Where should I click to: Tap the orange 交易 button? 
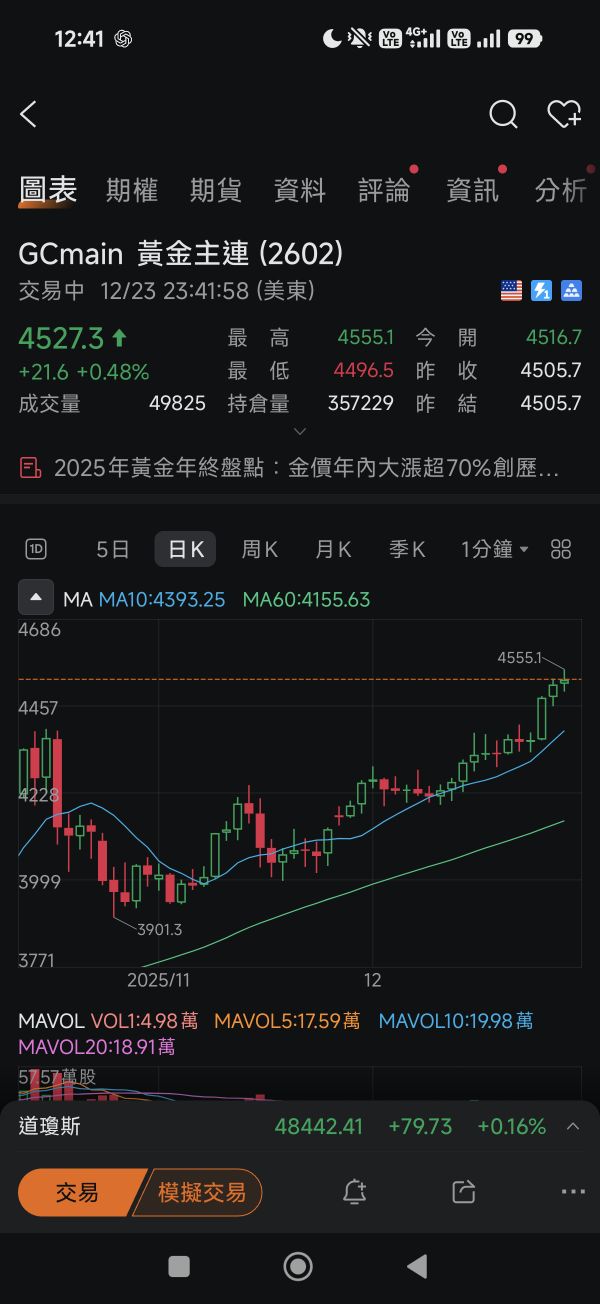78,1192
